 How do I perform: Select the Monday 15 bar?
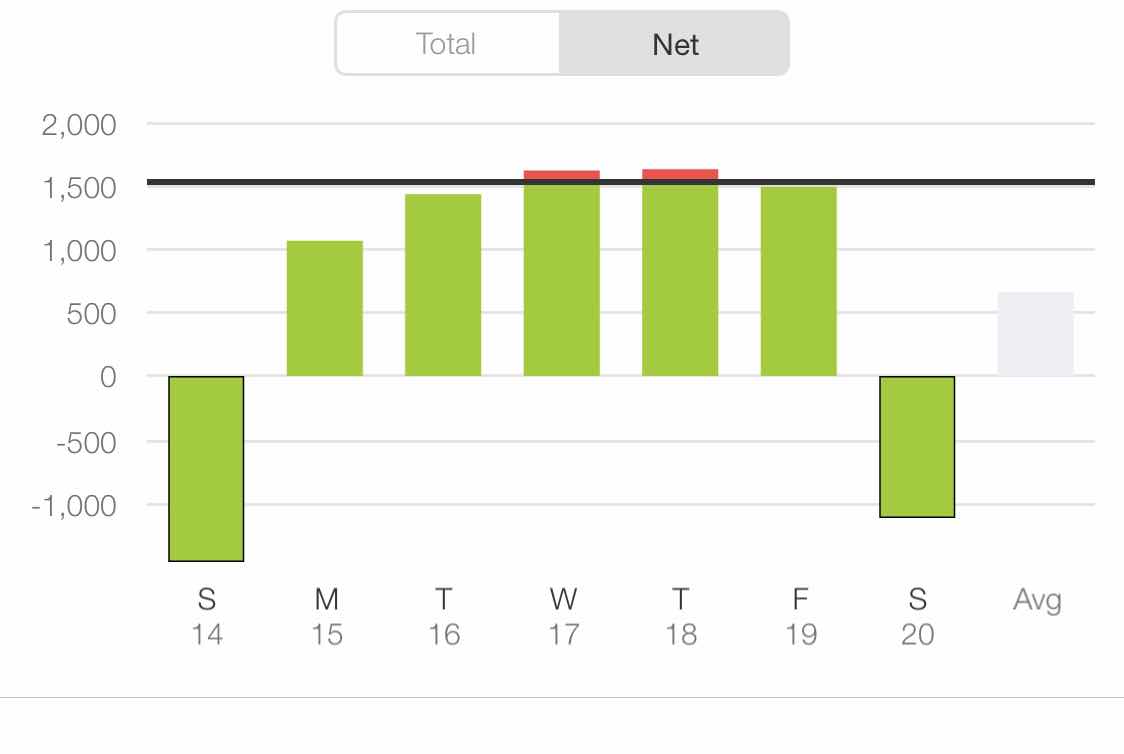(x=325, y=308)
